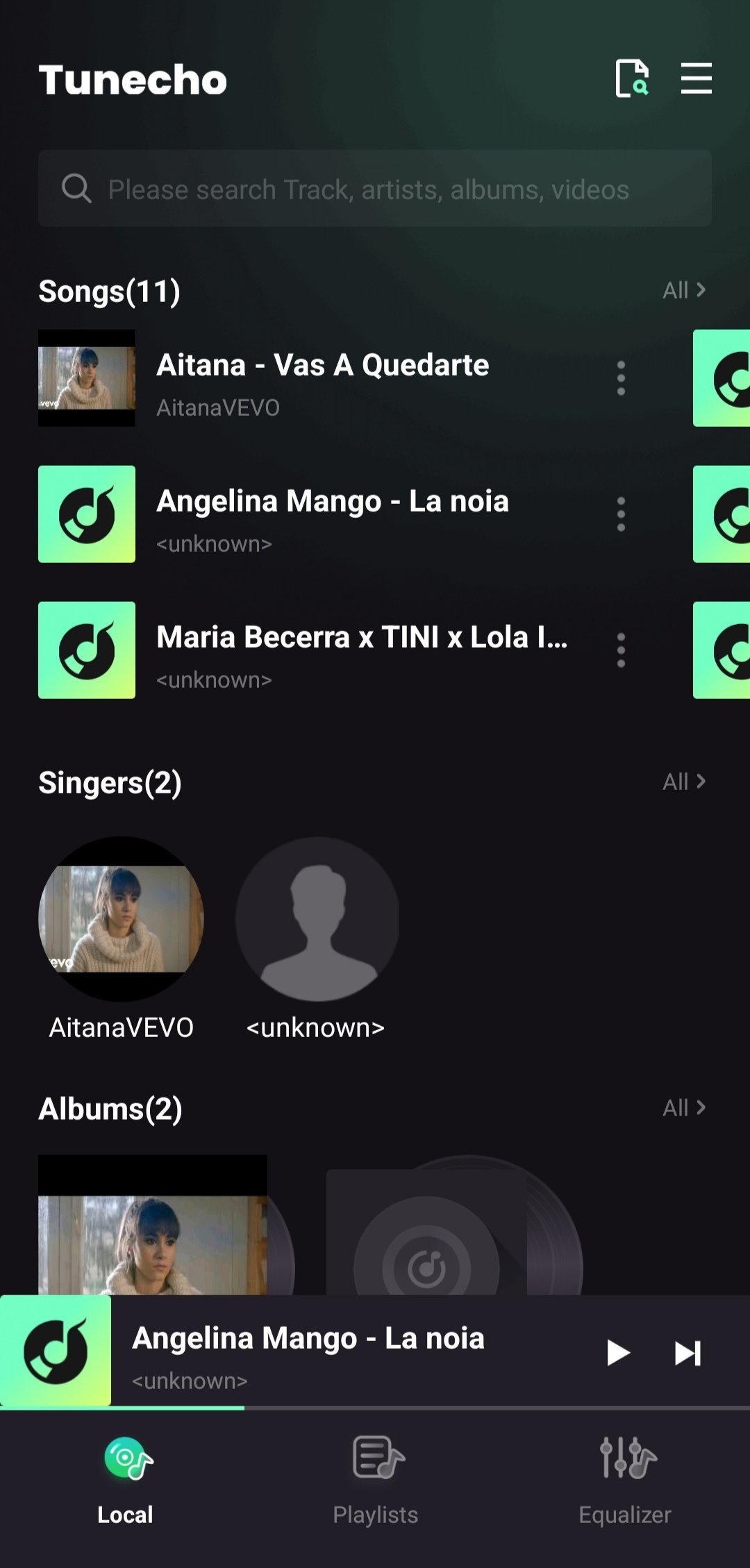Open options for Angelina Mango - La noia

click(x=621, y=514)
